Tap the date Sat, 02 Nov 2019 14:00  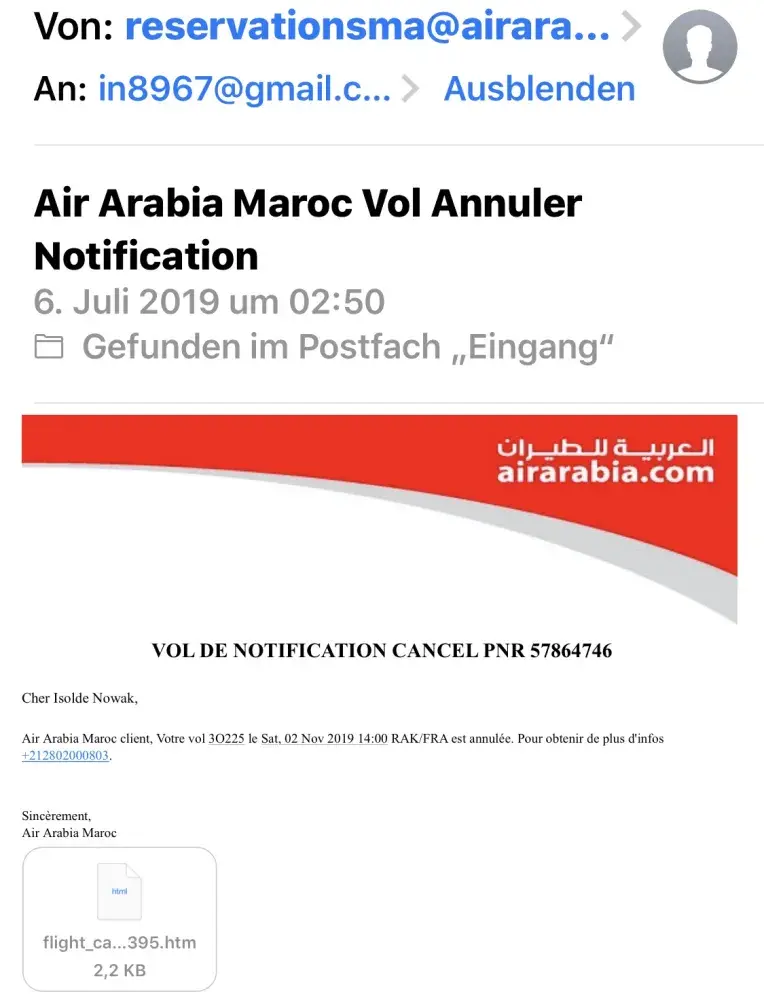click(x=324, y=739)
